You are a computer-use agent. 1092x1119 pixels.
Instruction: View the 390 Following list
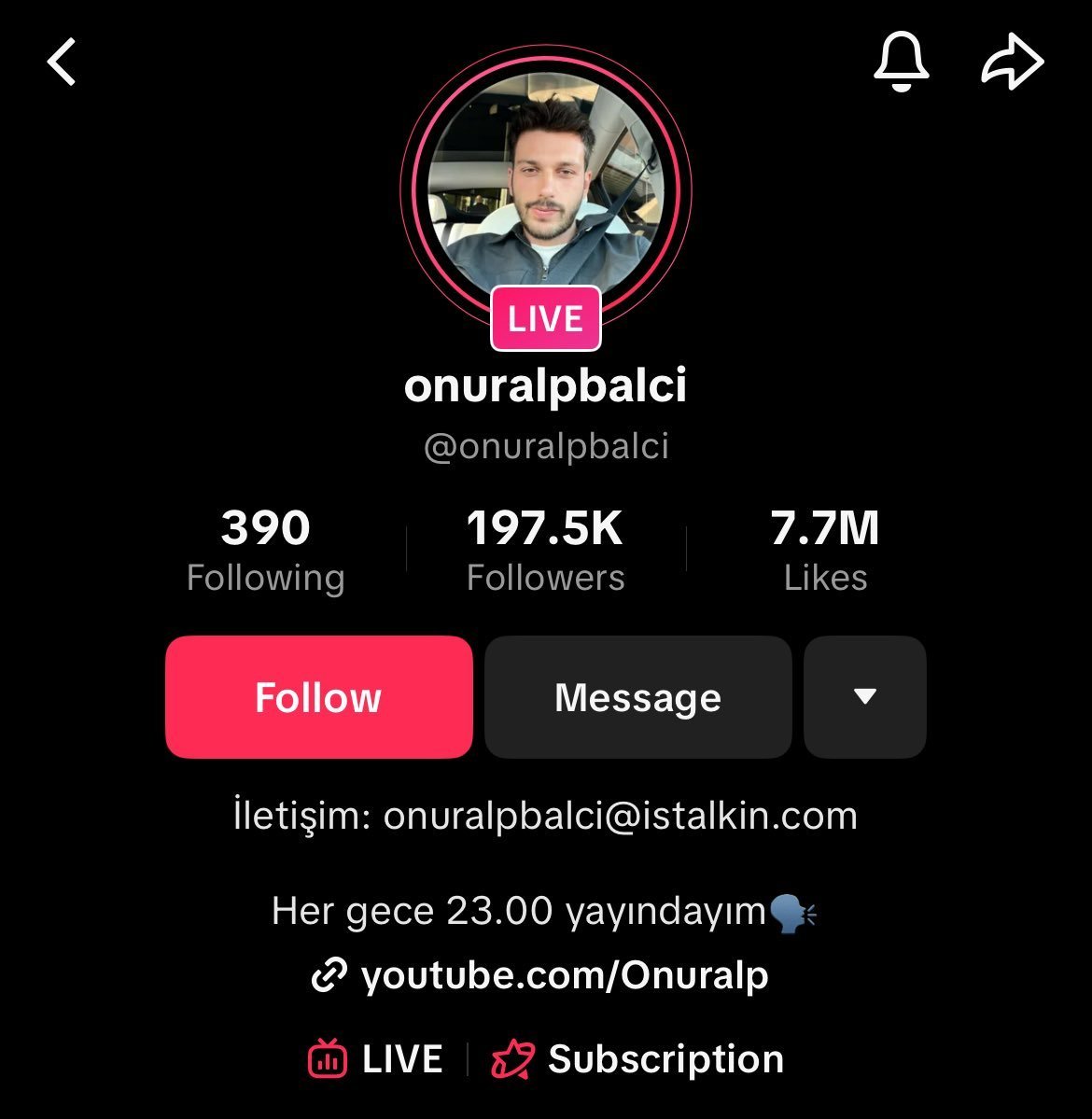coord(266,551)
